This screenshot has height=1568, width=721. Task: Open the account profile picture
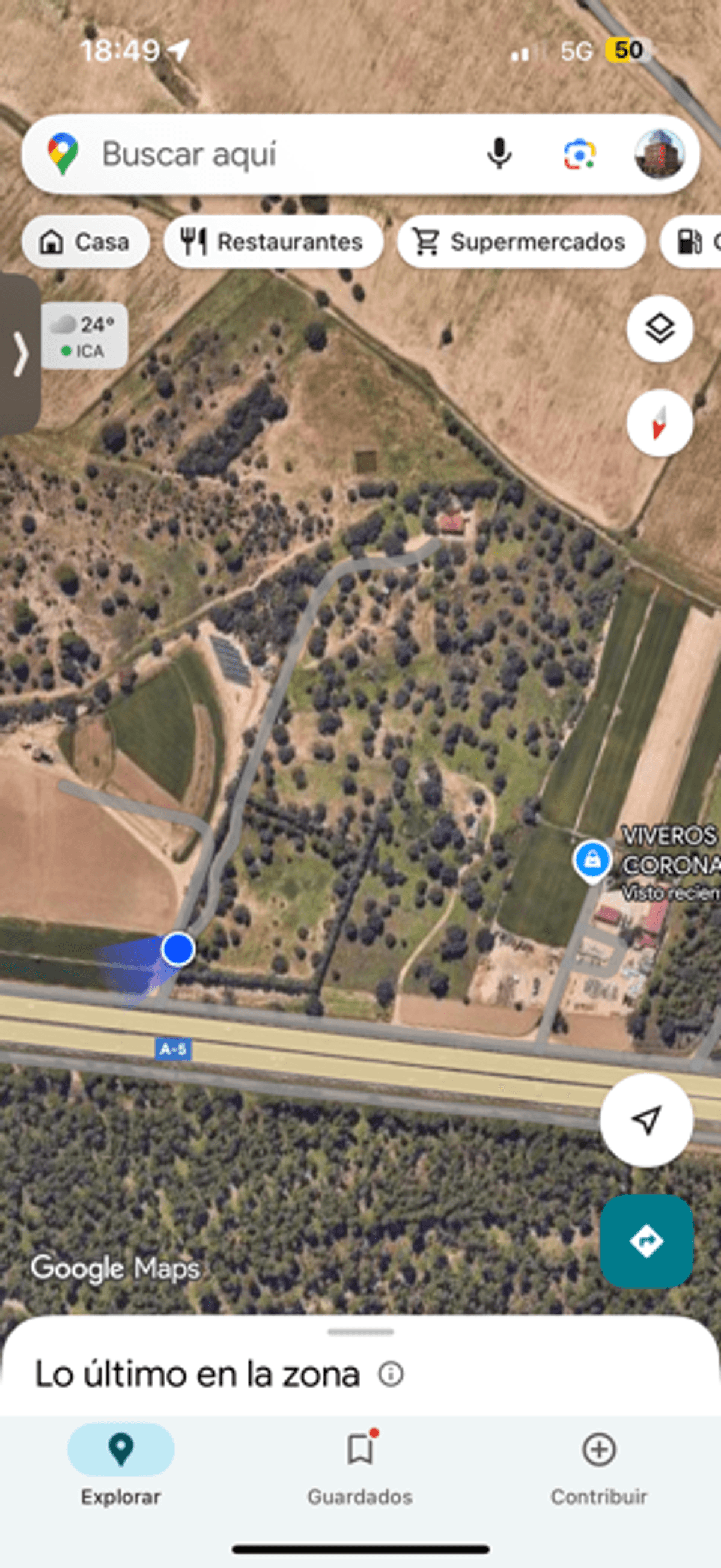click(660, 154)
